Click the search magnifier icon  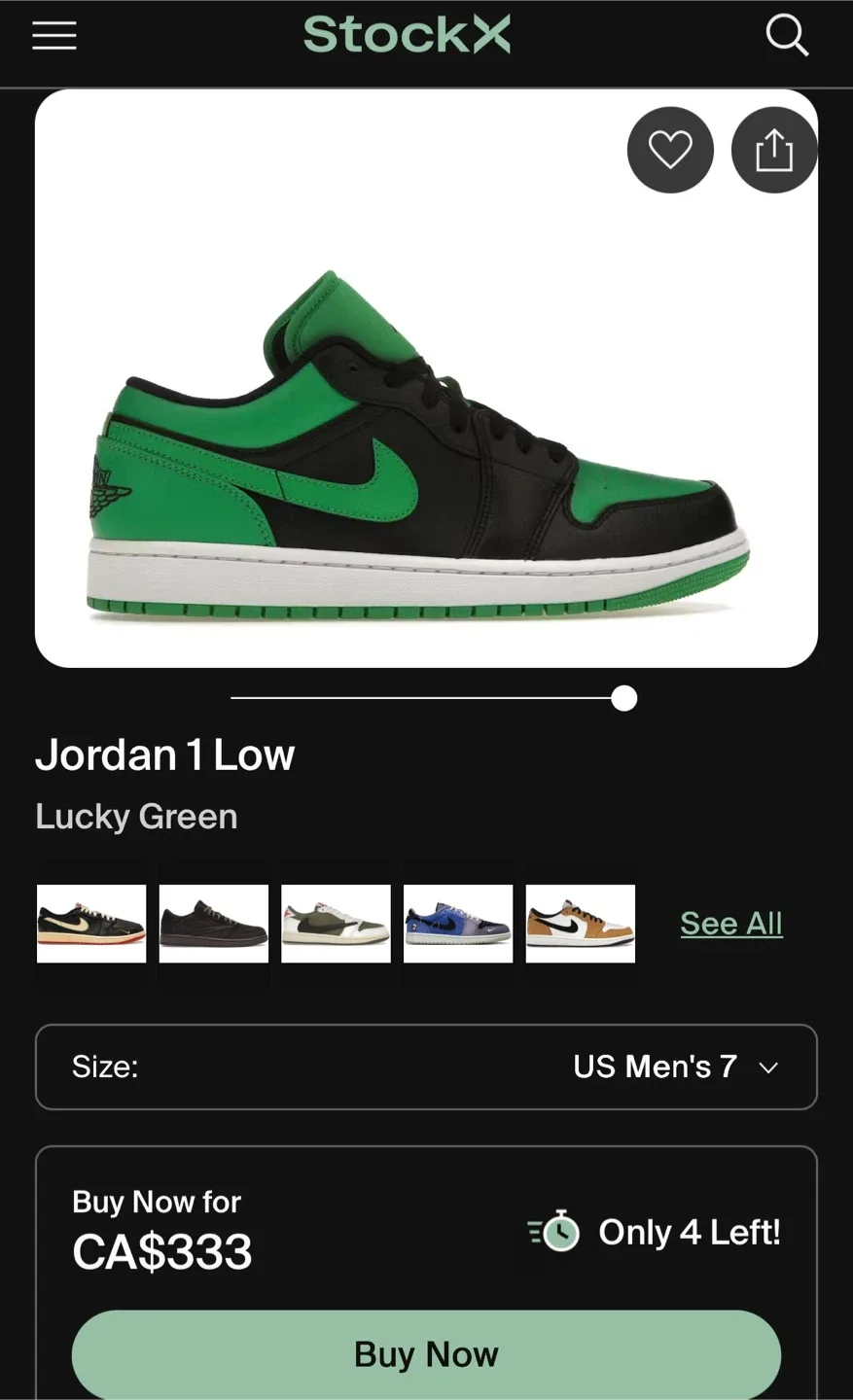click(x=787, y=35)
